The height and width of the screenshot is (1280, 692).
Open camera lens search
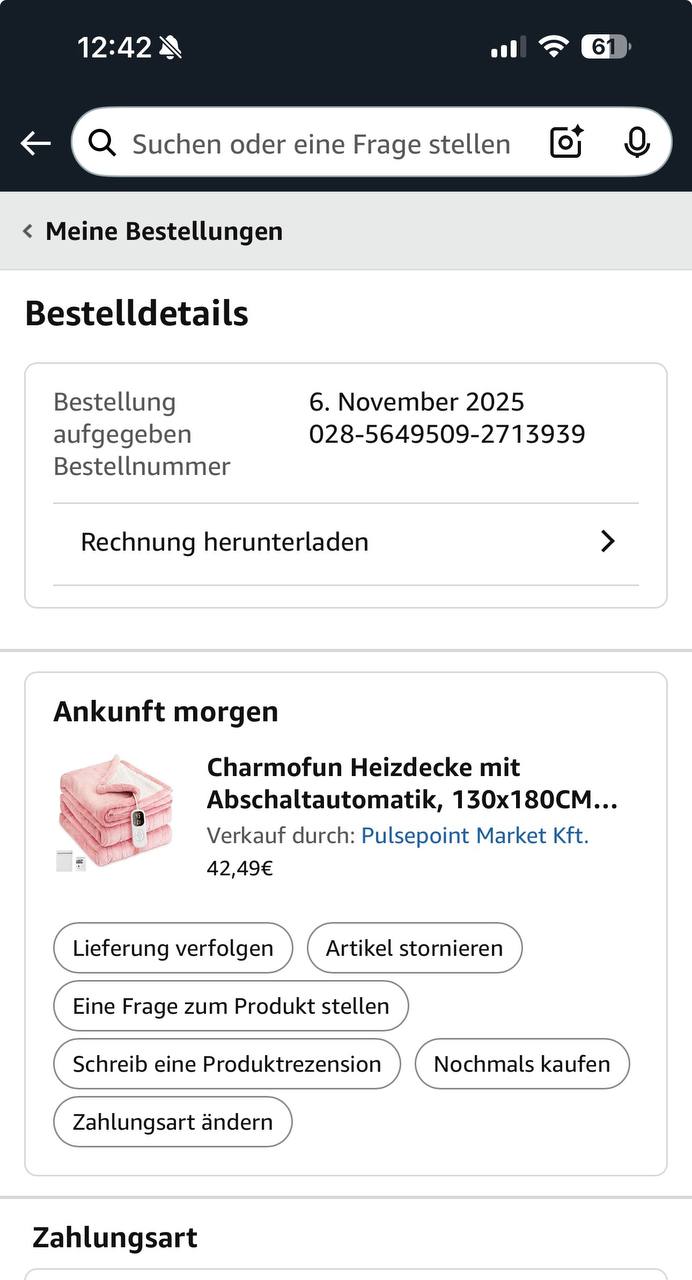[567, 143]
